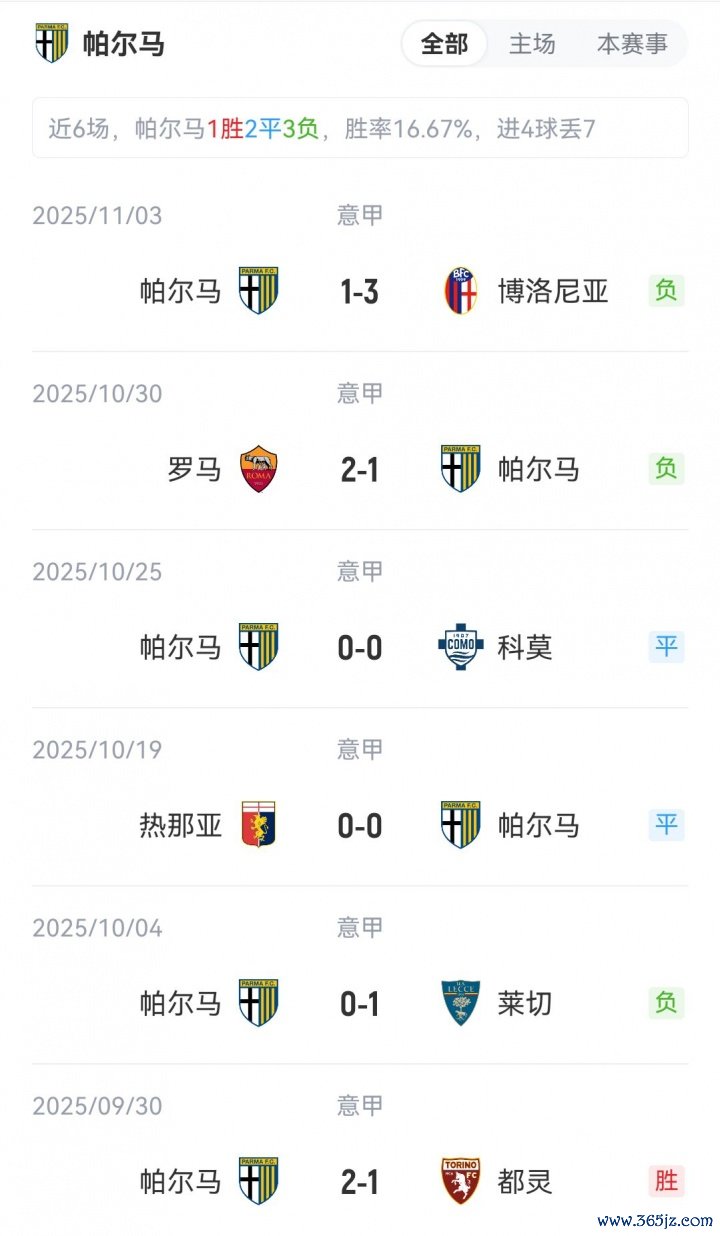Switch to the 本赛事 tab
The image size is (720, 1236).
click(x=632, y=44)
